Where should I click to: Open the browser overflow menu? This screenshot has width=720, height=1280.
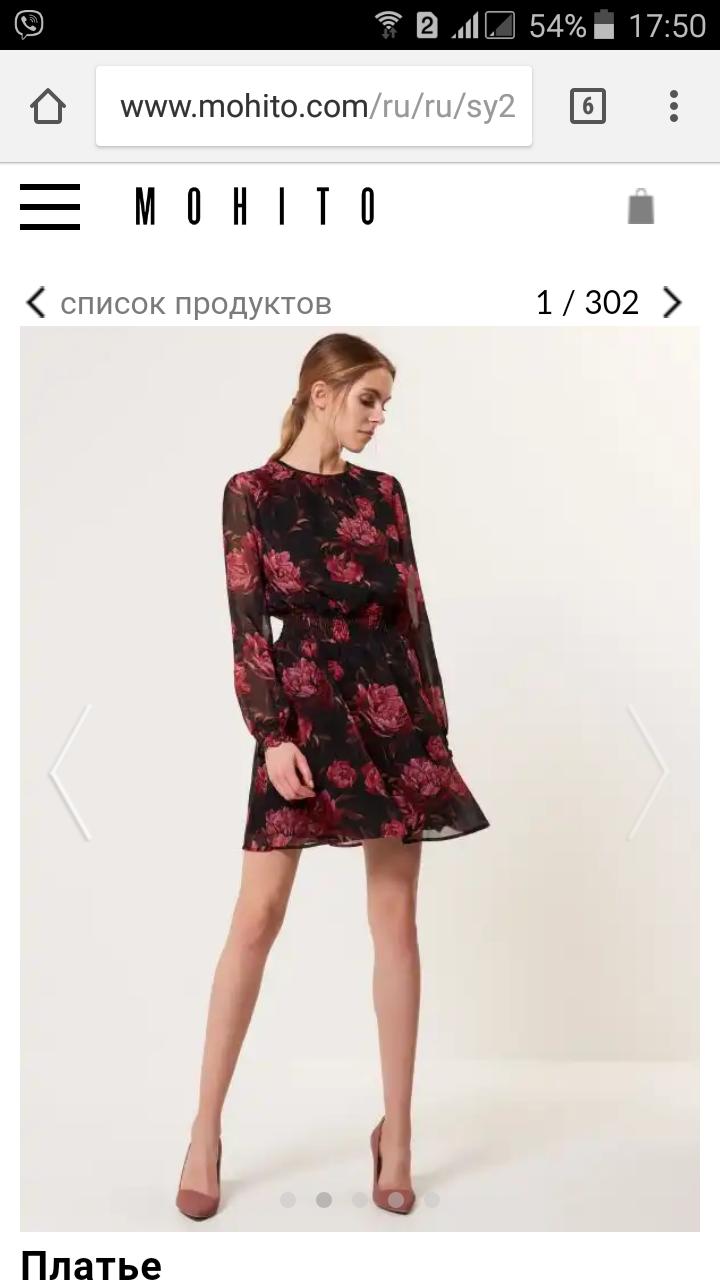point(674,106)
